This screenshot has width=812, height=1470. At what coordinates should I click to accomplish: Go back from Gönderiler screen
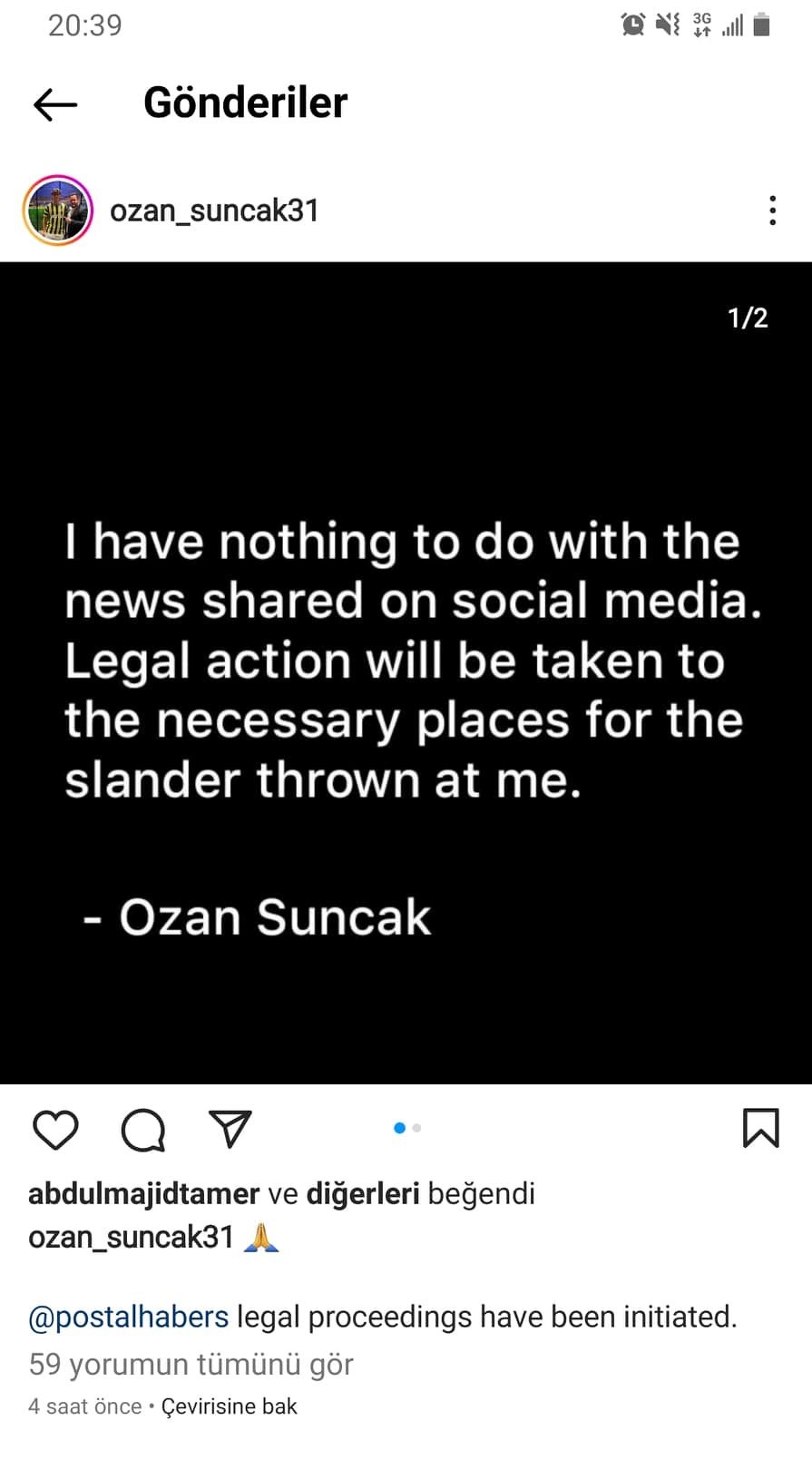click(55, 105)
